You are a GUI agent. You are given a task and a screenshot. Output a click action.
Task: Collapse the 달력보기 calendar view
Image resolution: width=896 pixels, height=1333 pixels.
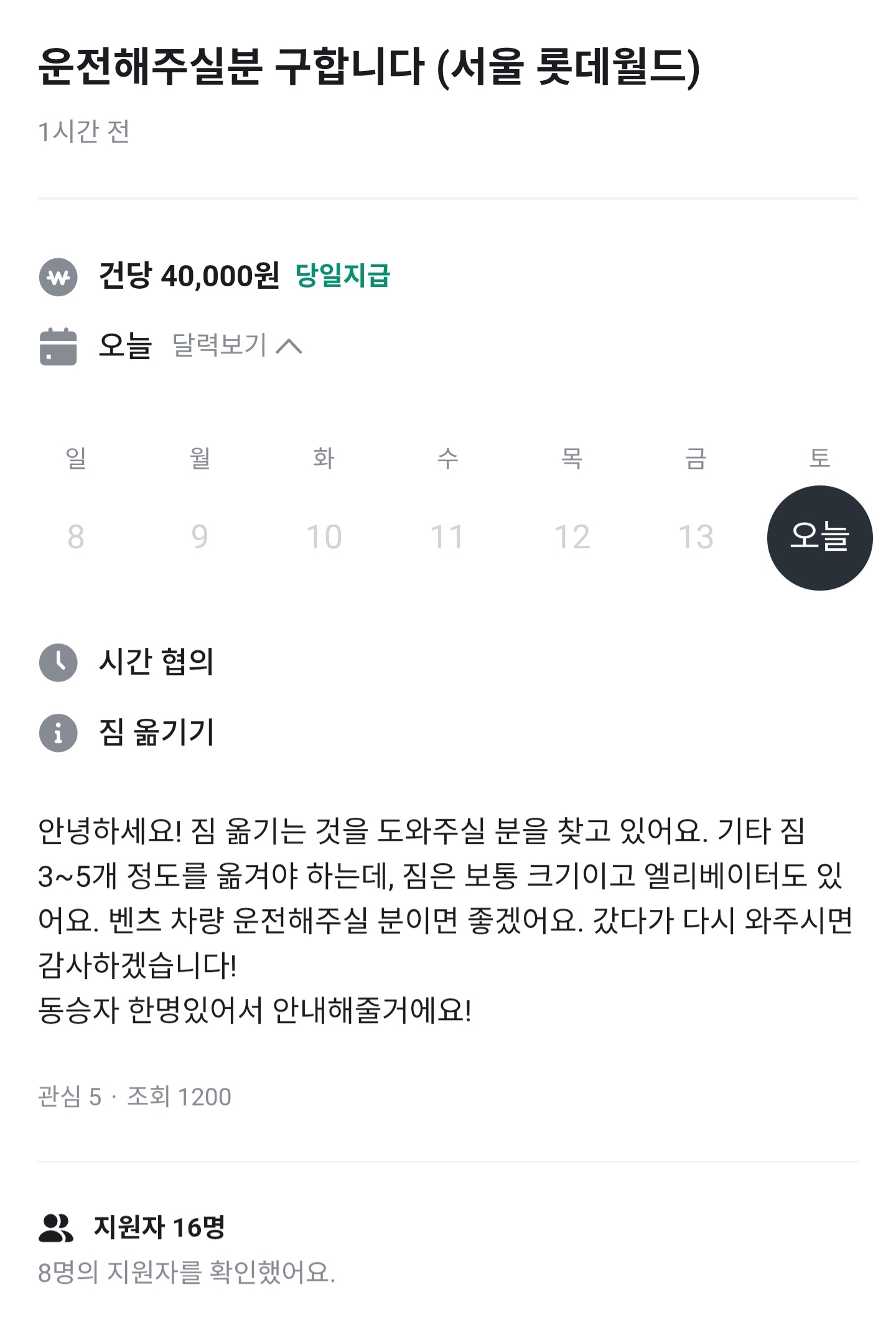(236, 345)
